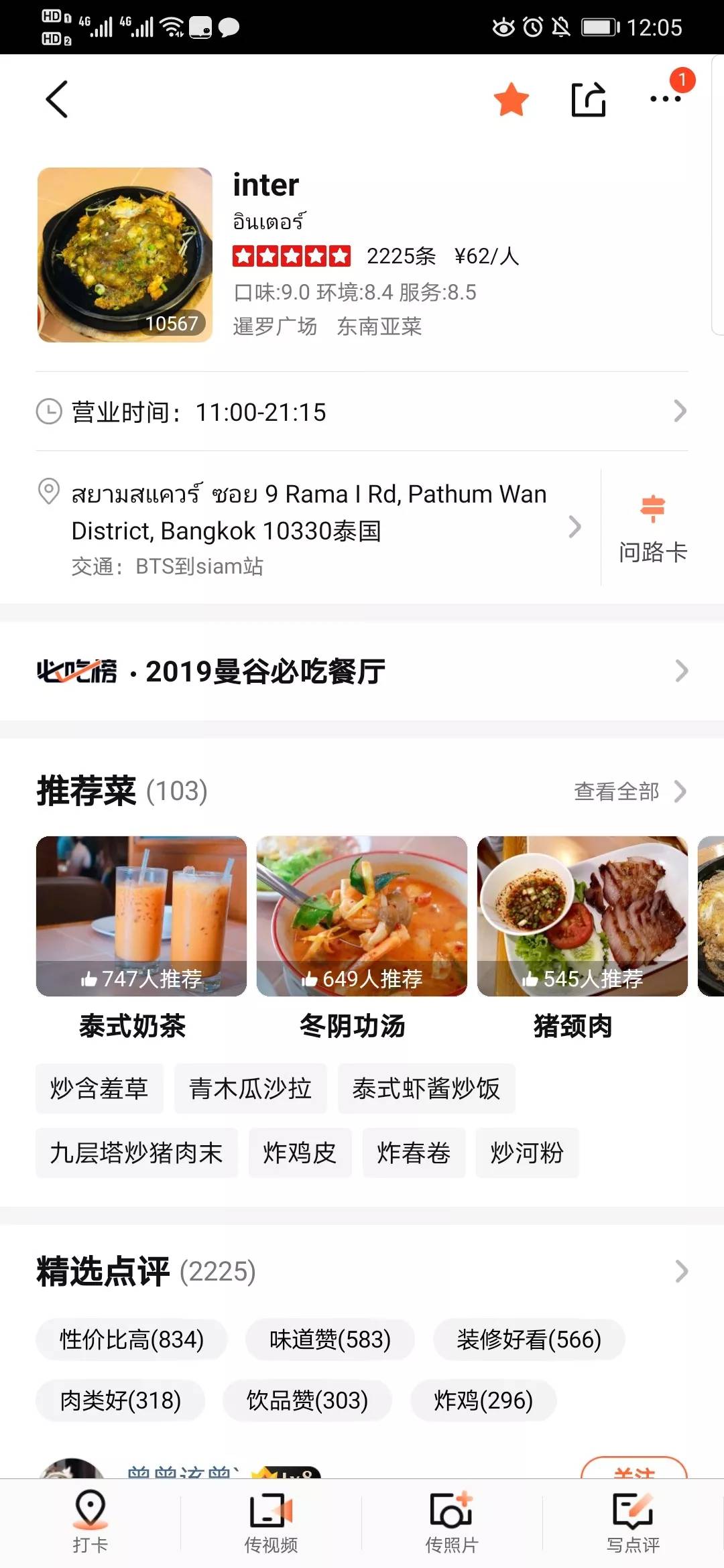Tap 查看全部 to view all recommended dishes
This screenshot has height=1568, width=724.
pos(617,792)
